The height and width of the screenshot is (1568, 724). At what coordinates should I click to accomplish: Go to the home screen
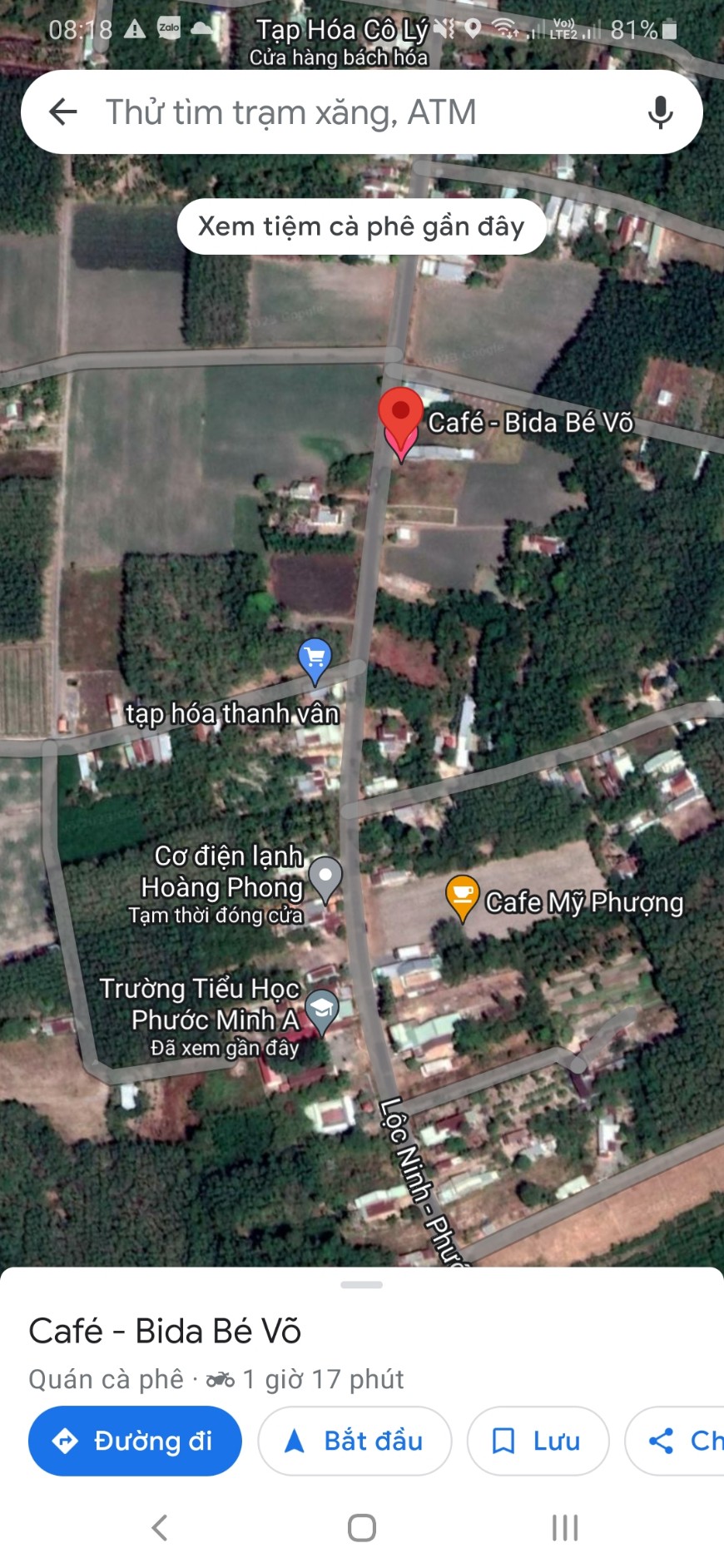(x=362, y=1527)
